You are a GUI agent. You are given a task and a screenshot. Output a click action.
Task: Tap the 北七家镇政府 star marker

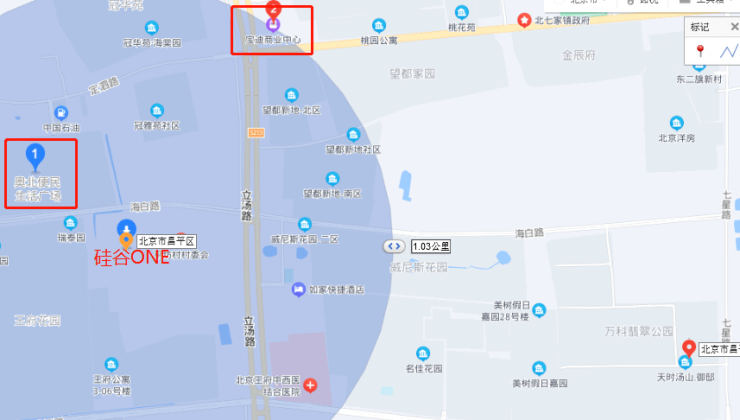pyautogui.click(x=524, y=19)
